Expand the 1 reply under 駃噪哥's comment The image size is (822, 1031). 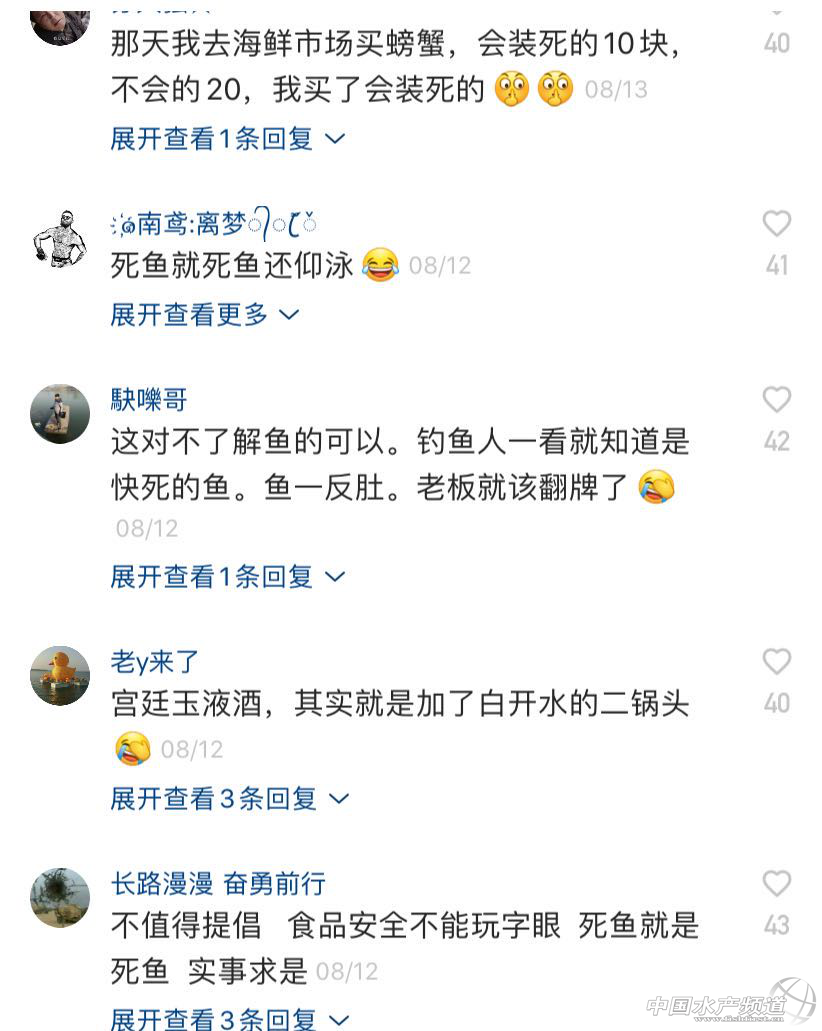tap(227, 577)
